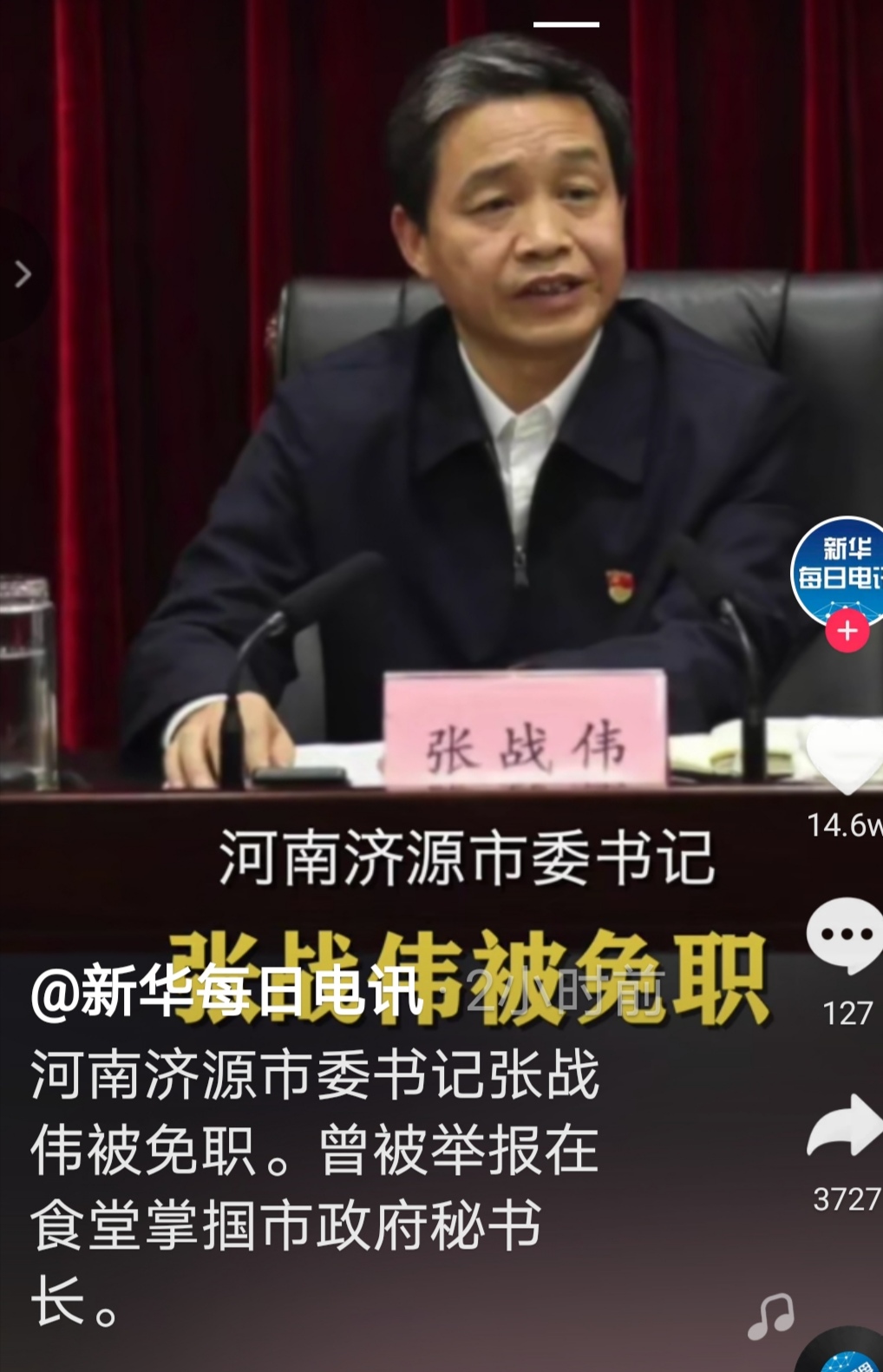The image size is (883, 1372).
Task: Open the 新华每日电讯 profile avatar
Action: 840,568
